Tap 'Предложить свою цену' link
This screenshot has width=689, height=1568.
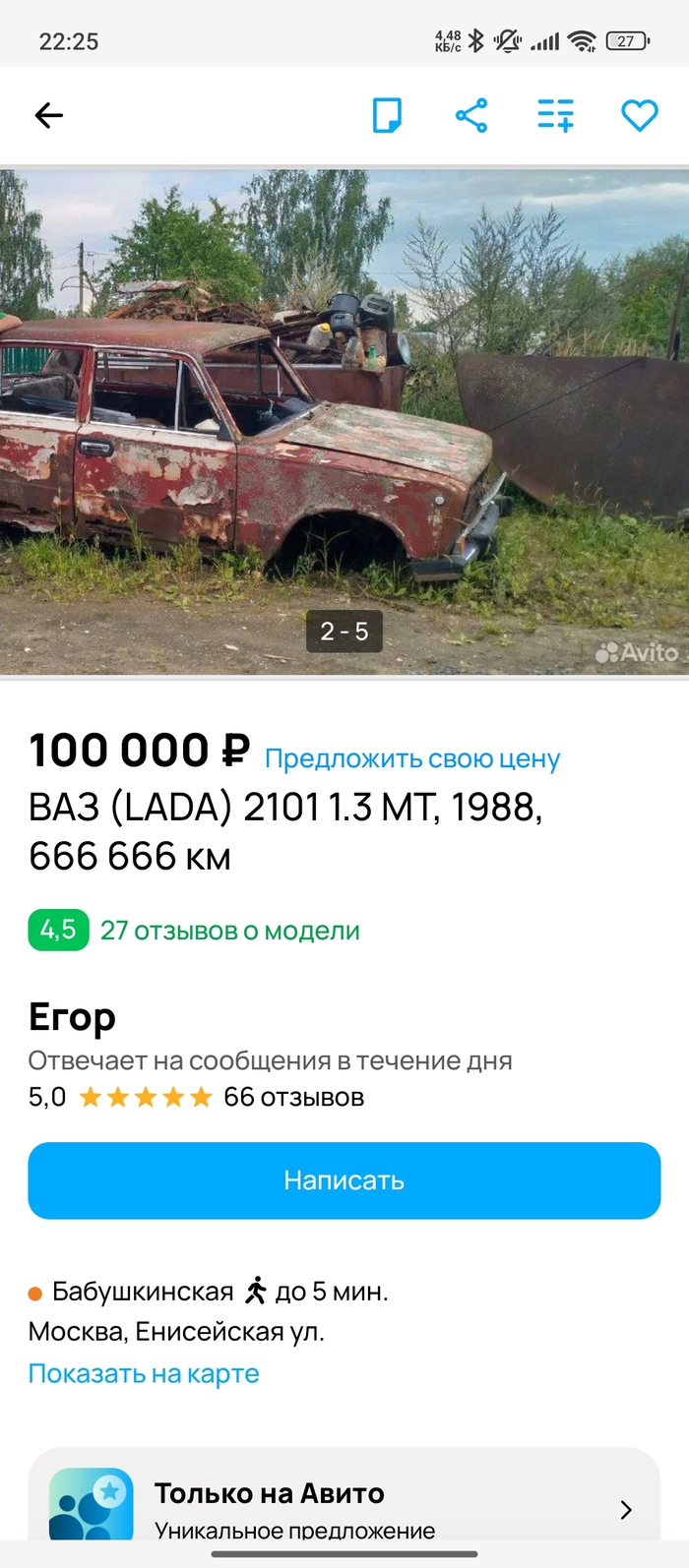pyautogui.click(x=412, y=758)
